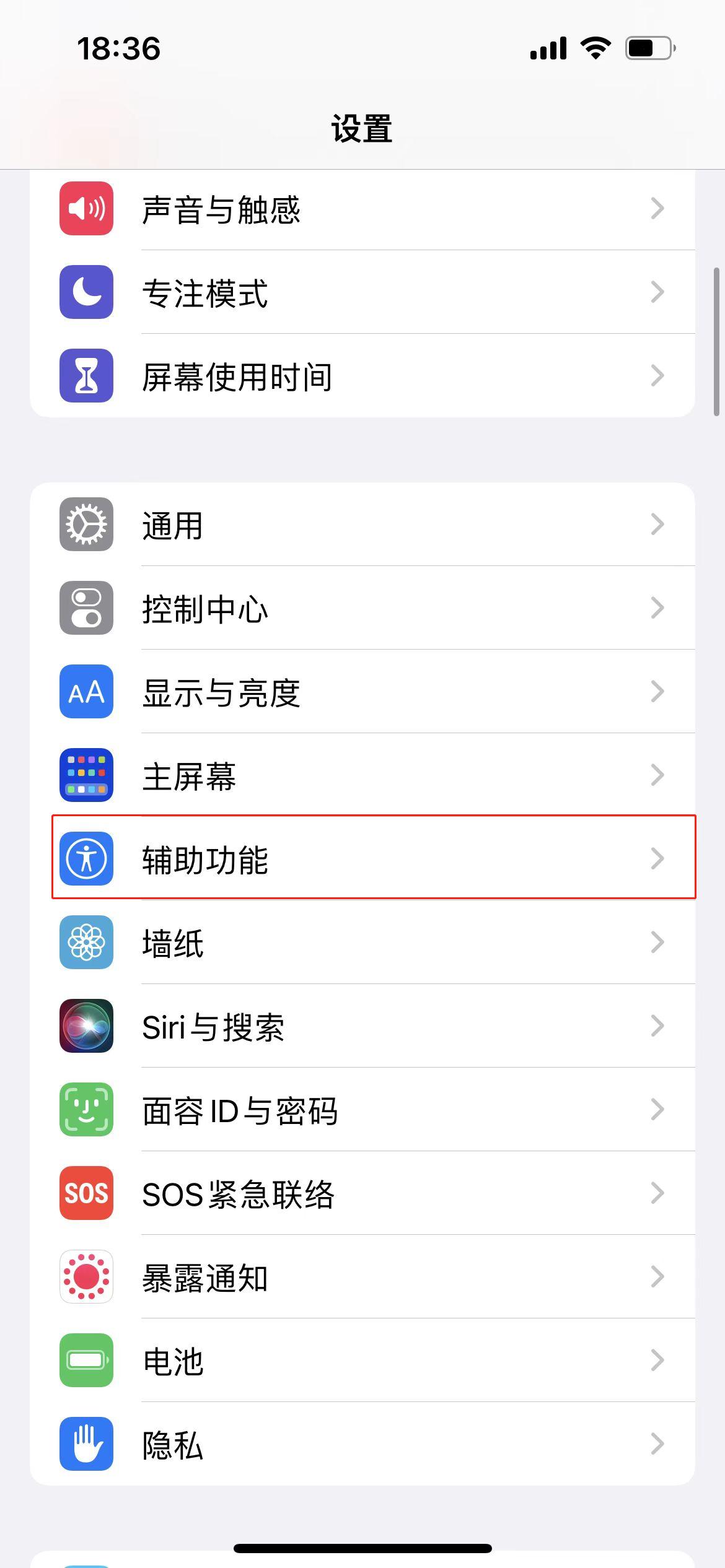
Task: Open 声音与触感 settings
Action: click(x=362, y=209)
